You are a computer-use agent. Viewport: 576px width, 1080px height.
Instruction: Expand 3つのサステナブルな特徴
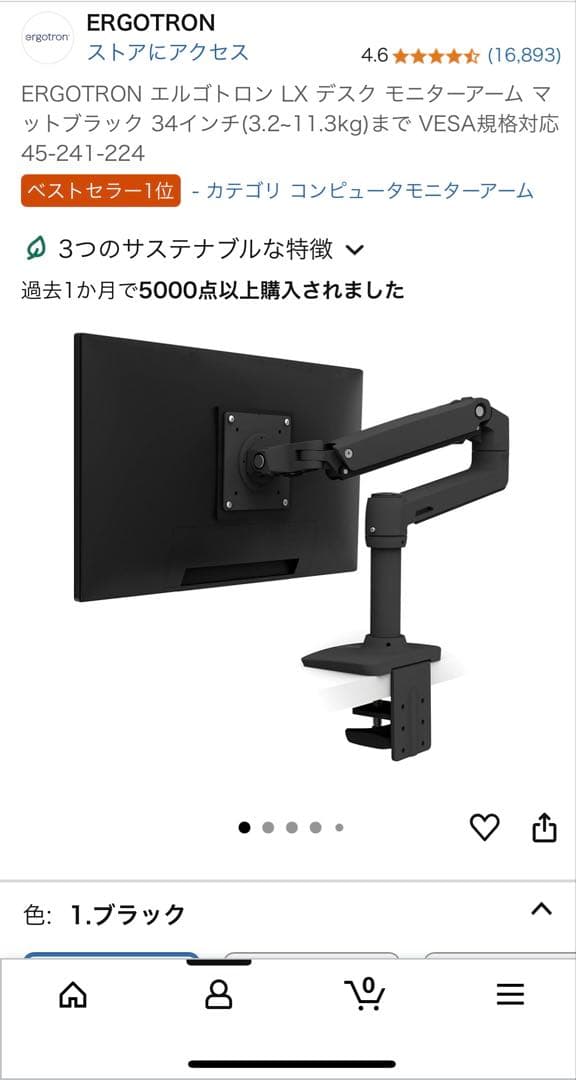tap(192, 249)
